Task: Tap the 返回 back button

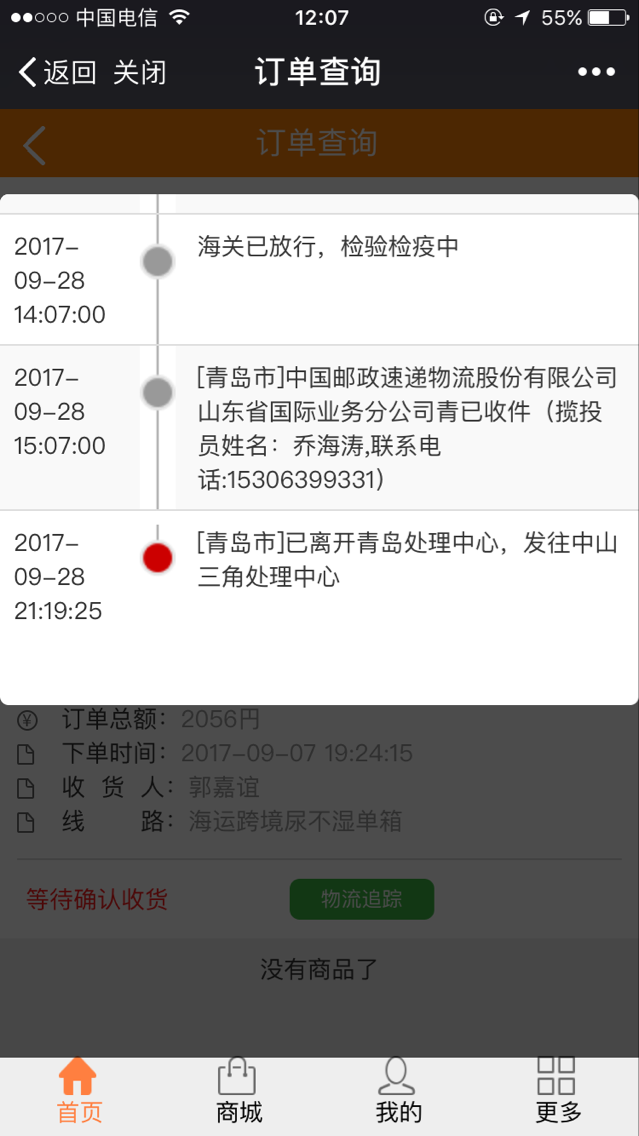Action: click(57, 72)
